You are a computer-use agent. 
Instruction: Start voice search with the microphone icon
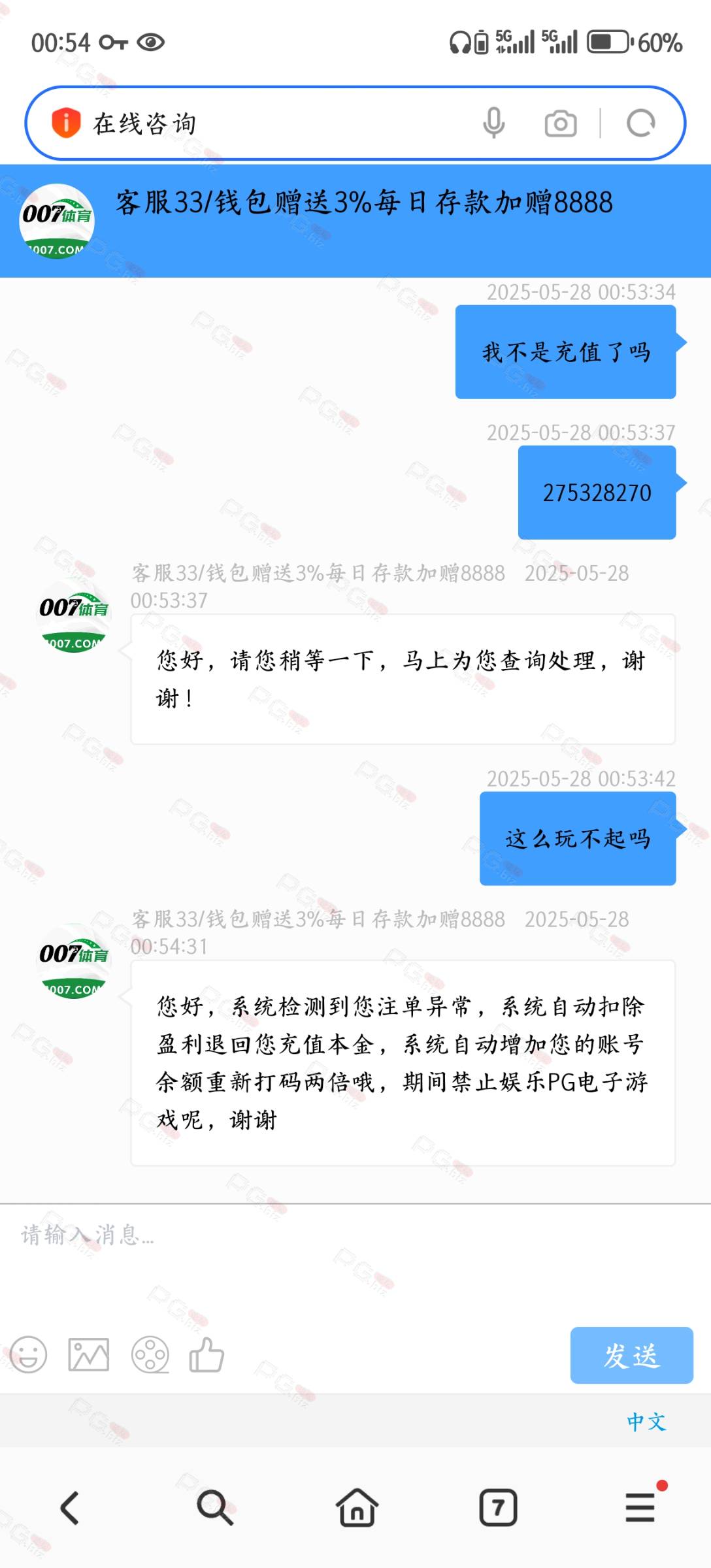(494, 123)
